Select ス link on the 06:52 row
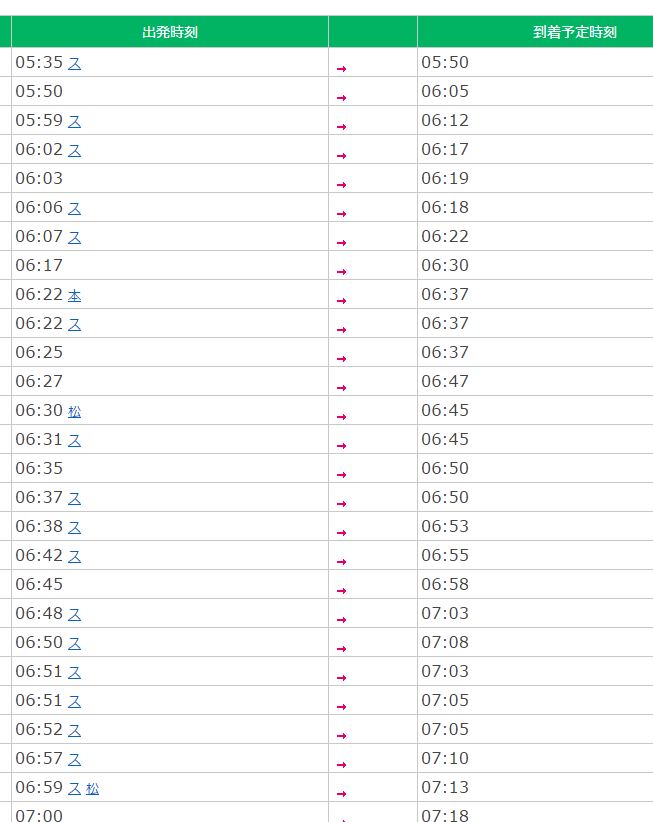The height and width of the screenshot is (822, 653). (x=74, y=730)
